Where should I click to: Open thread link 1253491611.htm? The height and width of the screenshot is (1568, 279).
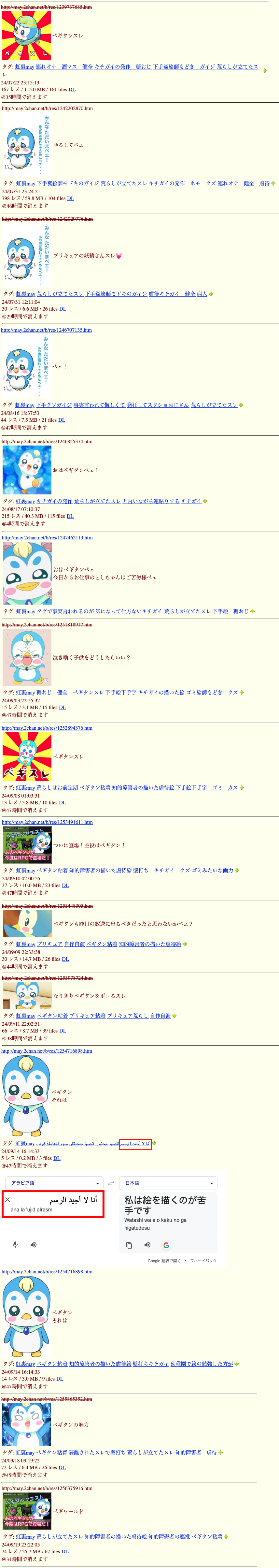point(47,822)
